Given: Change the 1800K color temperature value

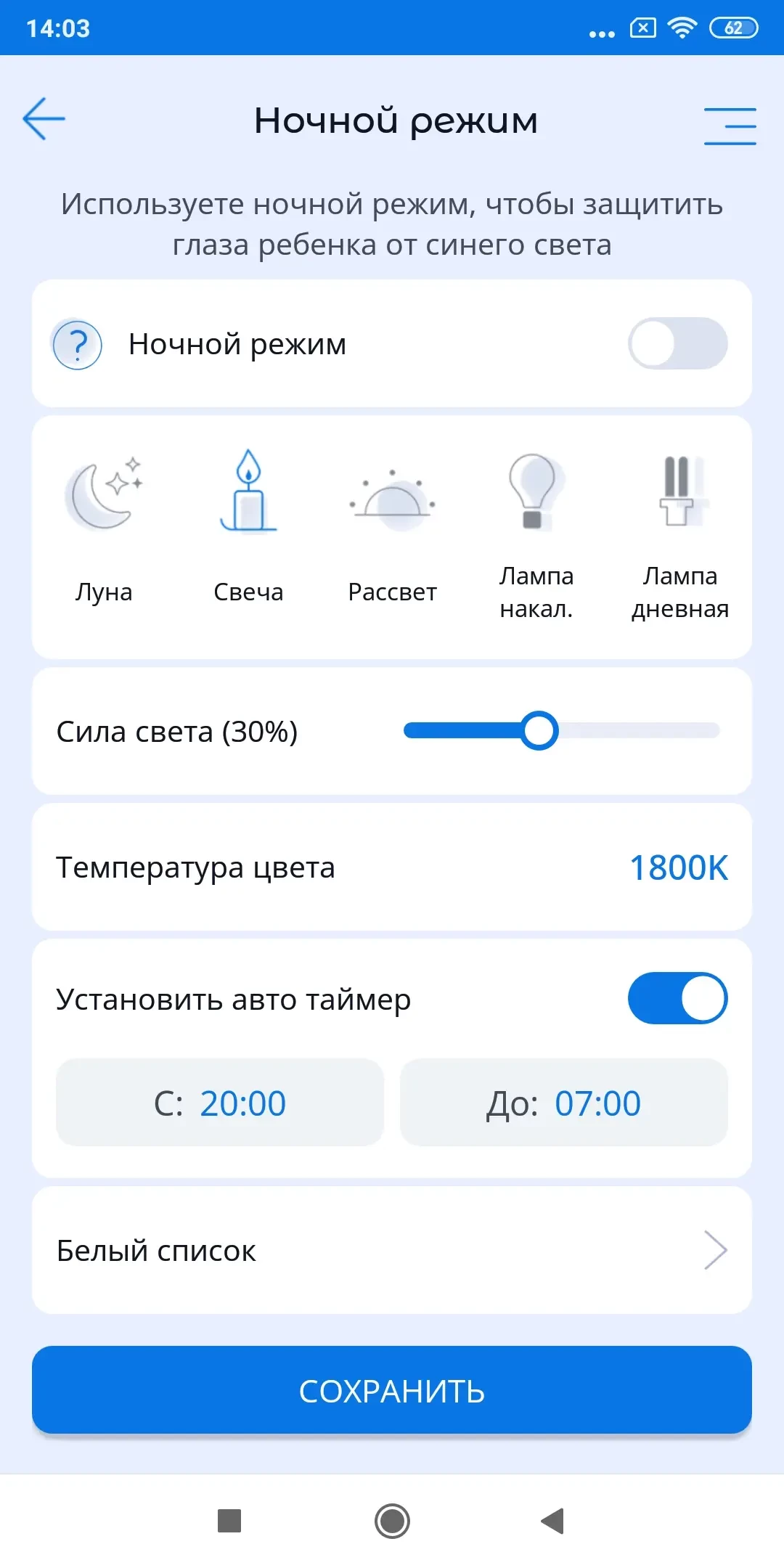Looking at the screenshot, I should click(678, 867).
